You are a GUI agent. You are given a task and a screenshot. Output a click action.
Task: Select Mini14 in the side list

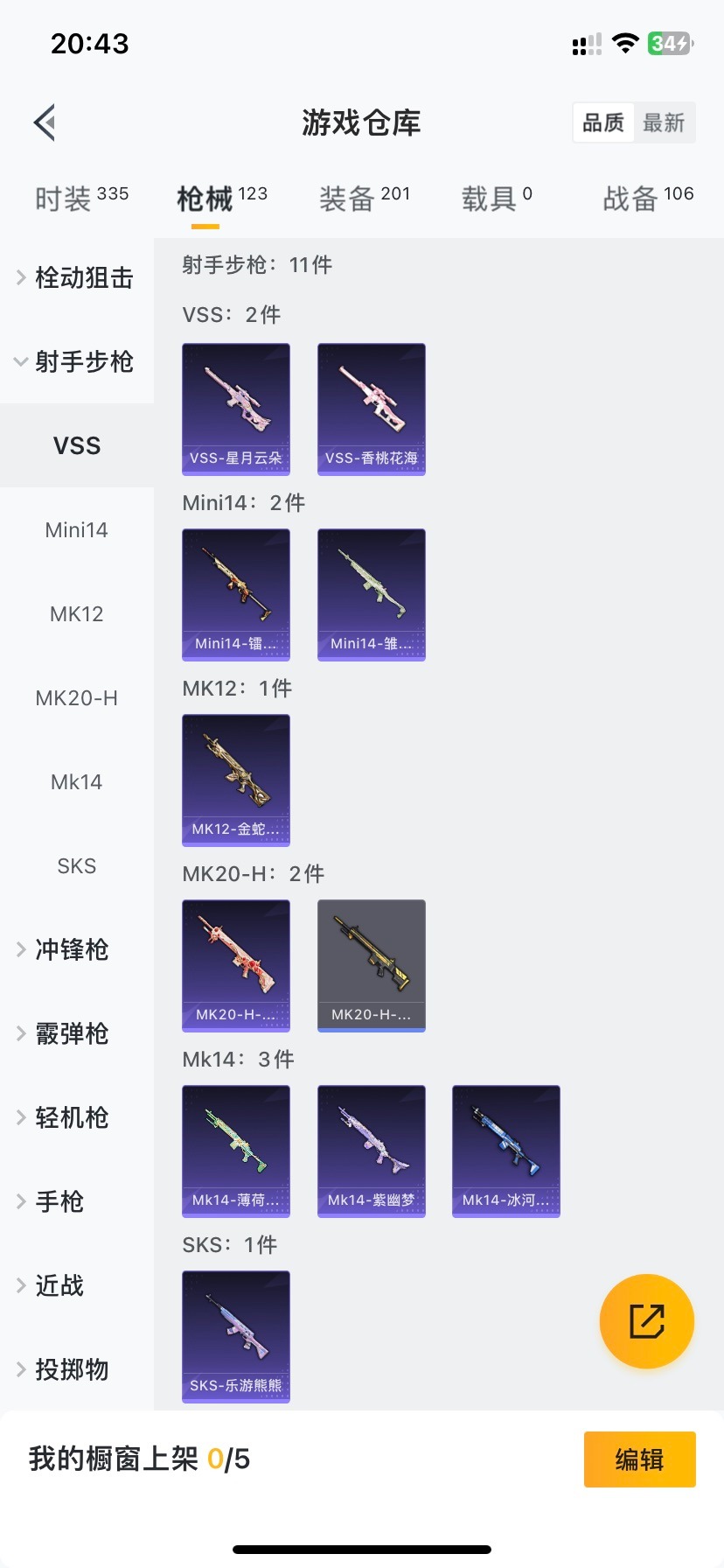pos(76,530)
